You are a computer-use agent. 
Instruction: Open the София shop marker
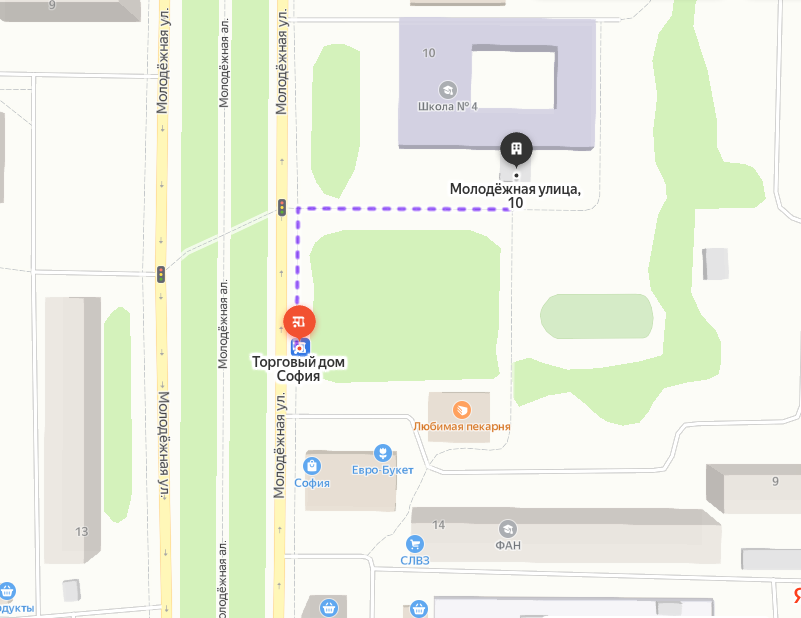(312, 465)
